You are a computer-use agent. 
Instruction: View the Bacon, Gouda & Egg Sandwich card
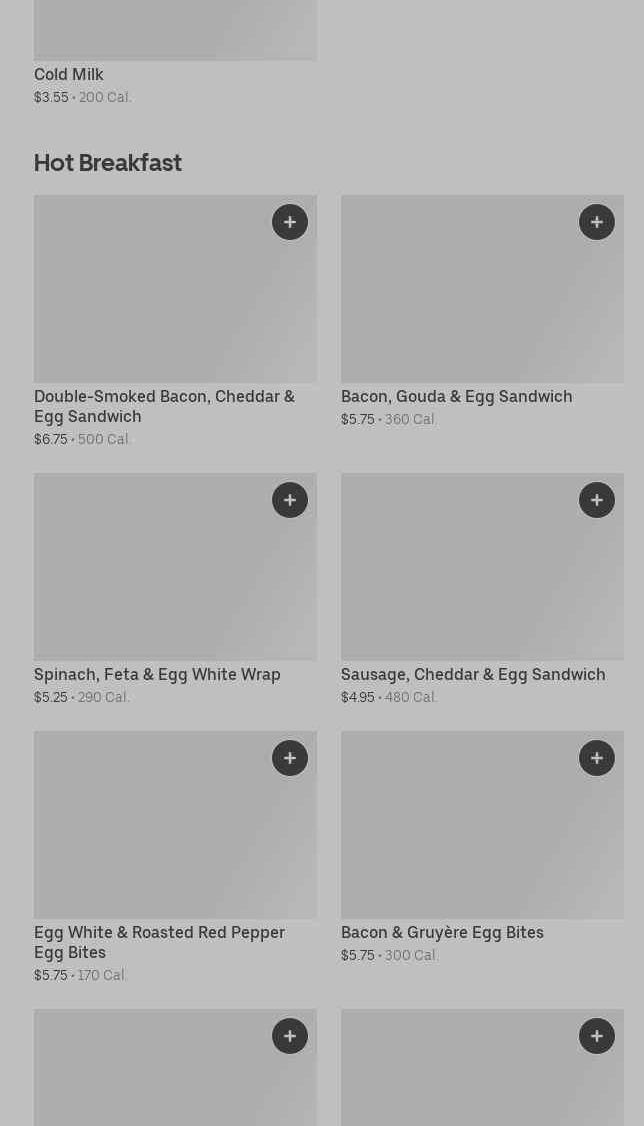[x=482, y=311]
